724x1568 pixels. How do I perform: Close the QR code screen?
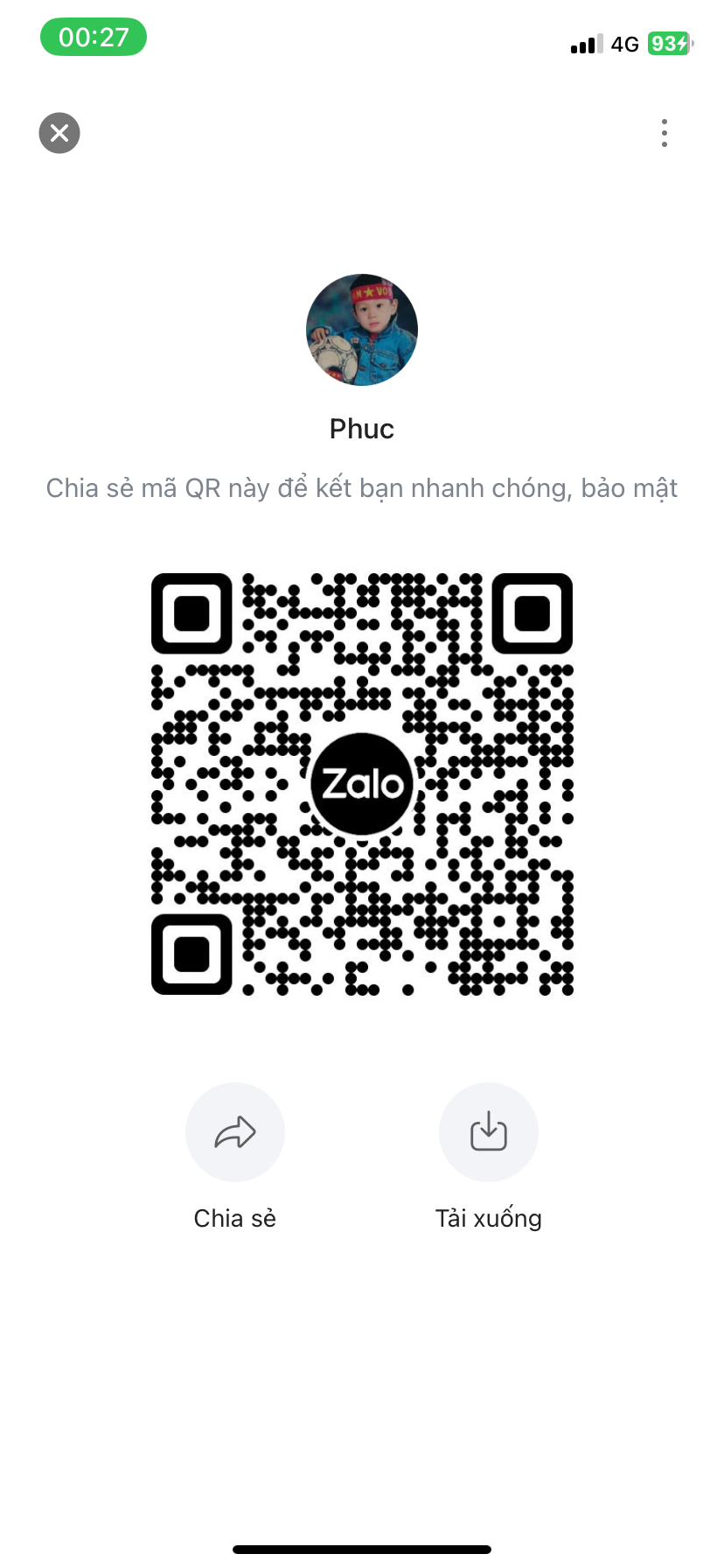pos(59,133)
